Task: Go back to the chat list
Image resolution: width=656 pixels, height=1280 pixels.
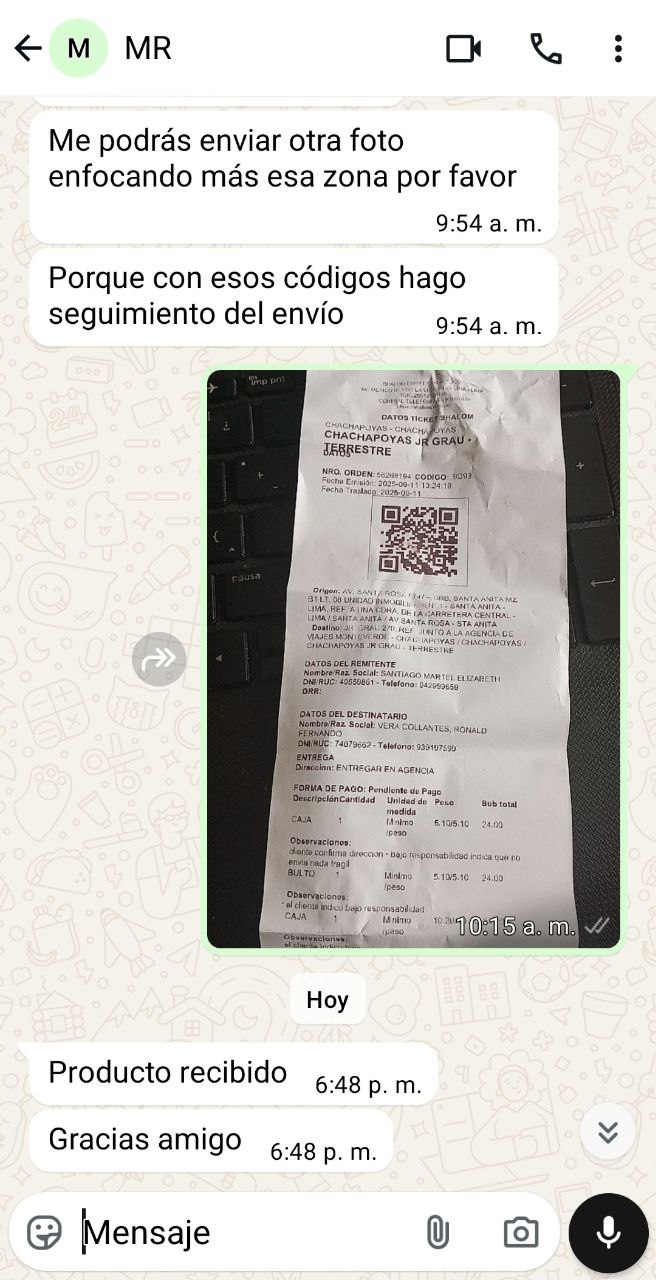Action: coord(27,48)
